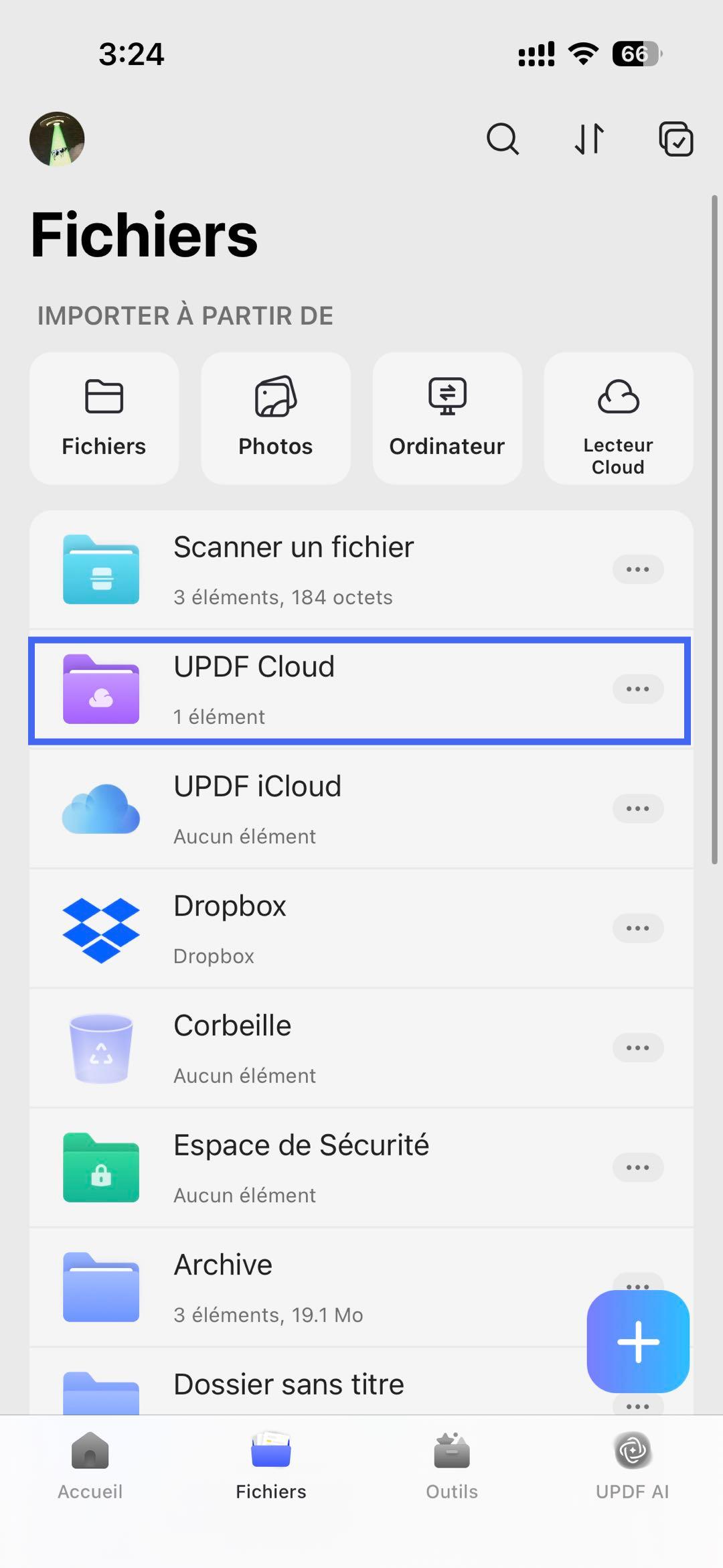723x1568 pixels.
Task: Open options menu for Scanner un fichier
Action: coord(637,569)
